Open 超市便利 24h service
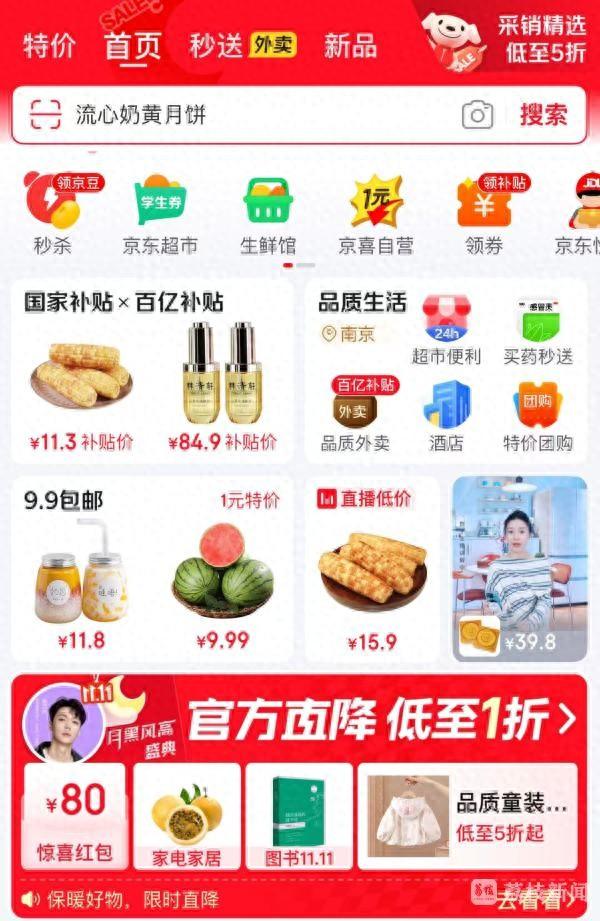 pyautogui.click(x=446, y=331)
